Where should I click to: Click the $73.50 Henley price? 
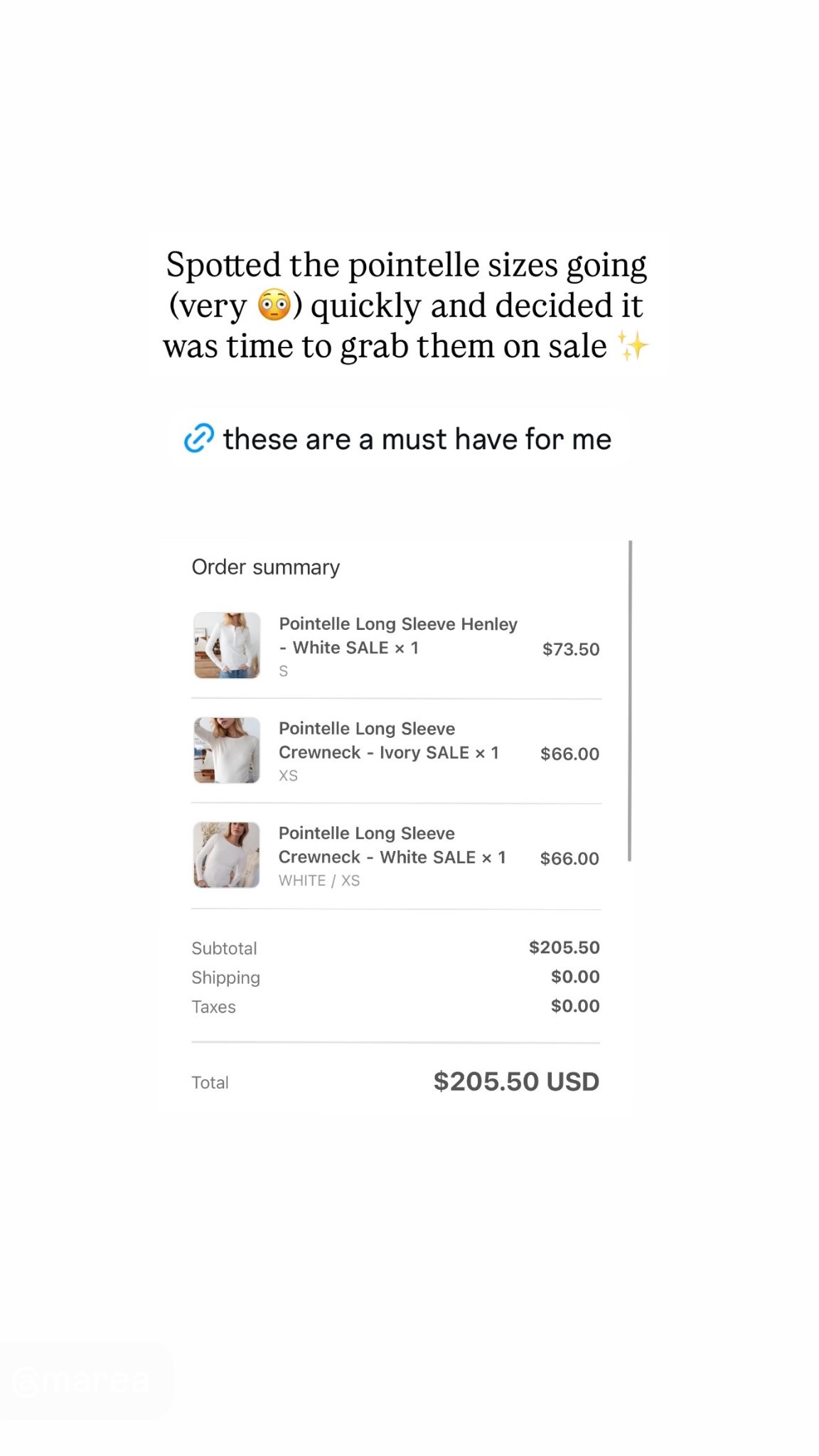point(571,648)
